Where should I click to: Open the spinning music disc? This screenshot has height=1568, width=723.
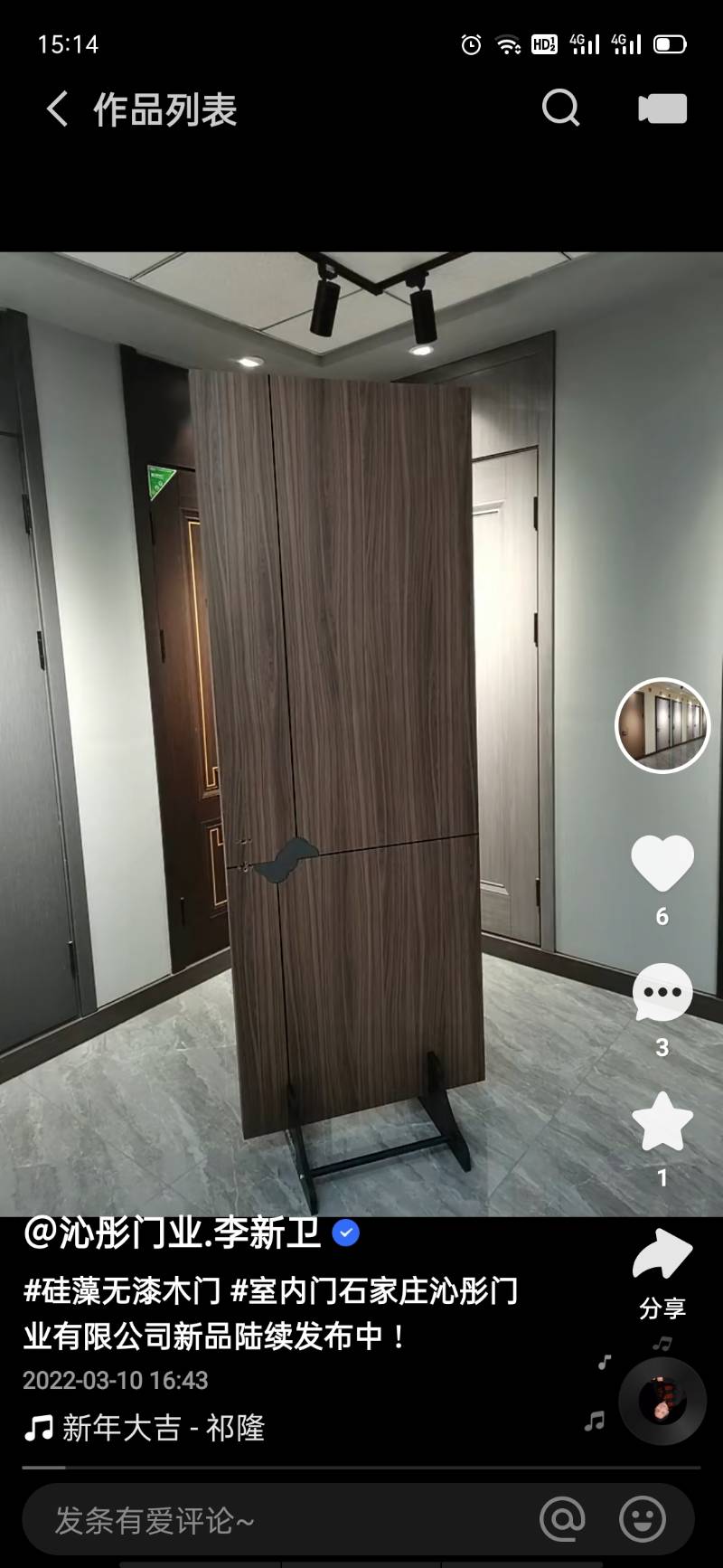(662, 1402)
